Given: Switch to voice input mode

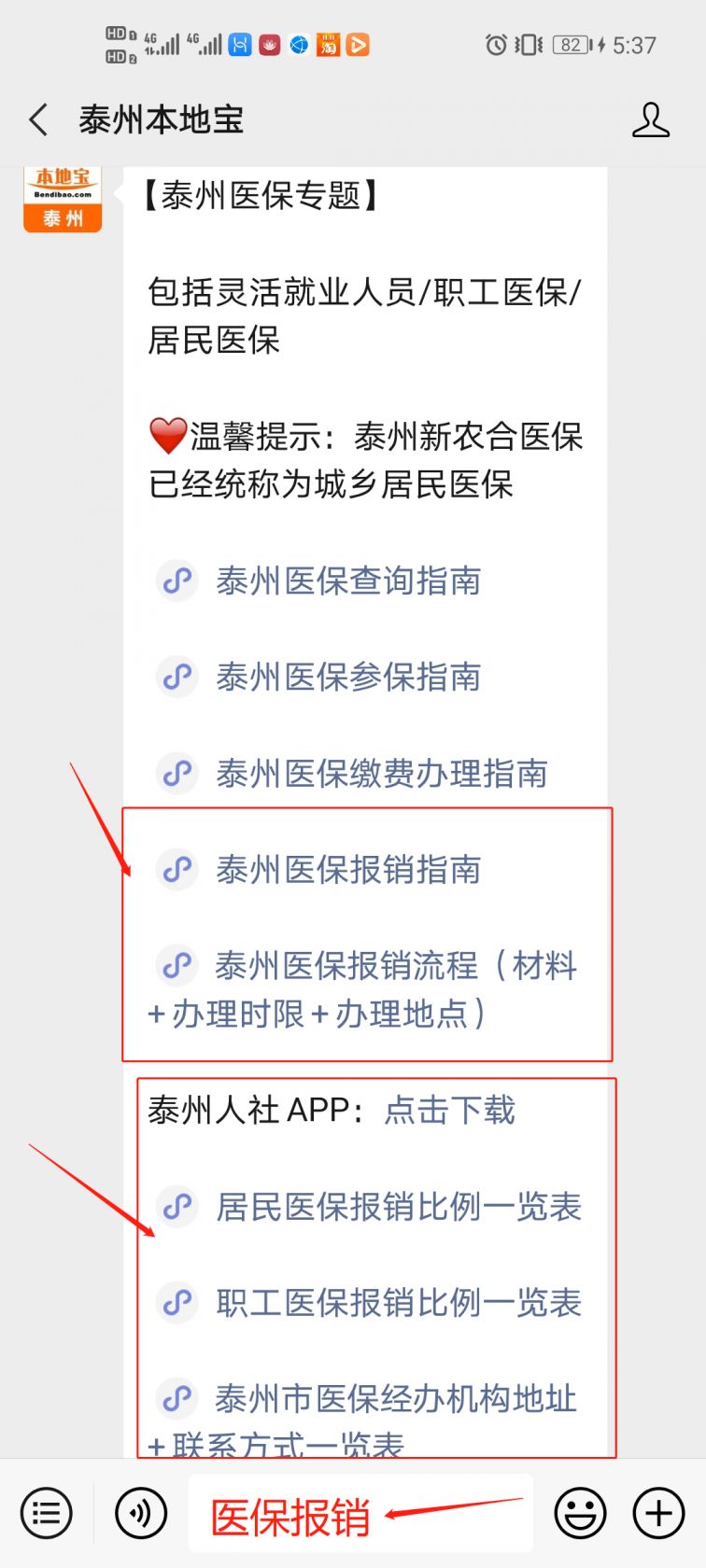Looking at the screenshot, I should [141, 1513].
